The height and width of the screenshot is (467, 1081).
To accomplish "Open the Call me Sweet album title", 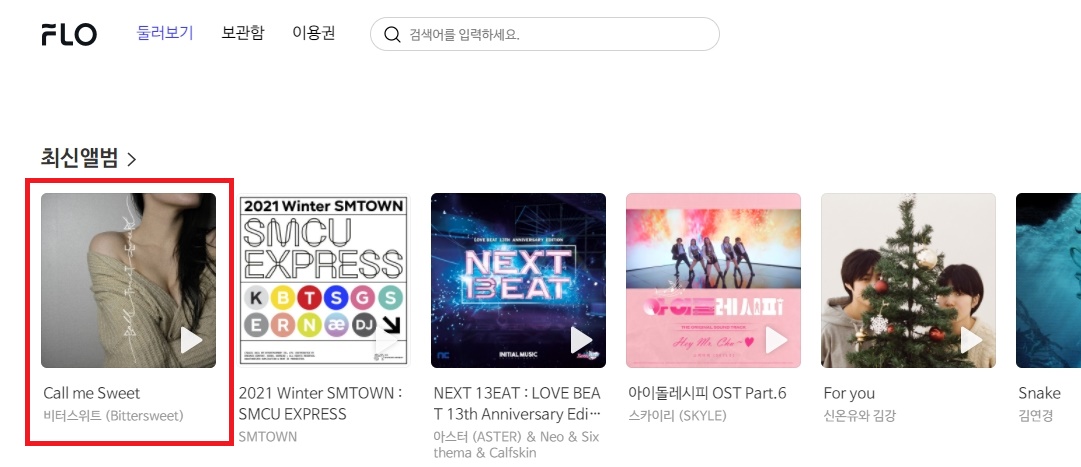I will pos(92,393).
